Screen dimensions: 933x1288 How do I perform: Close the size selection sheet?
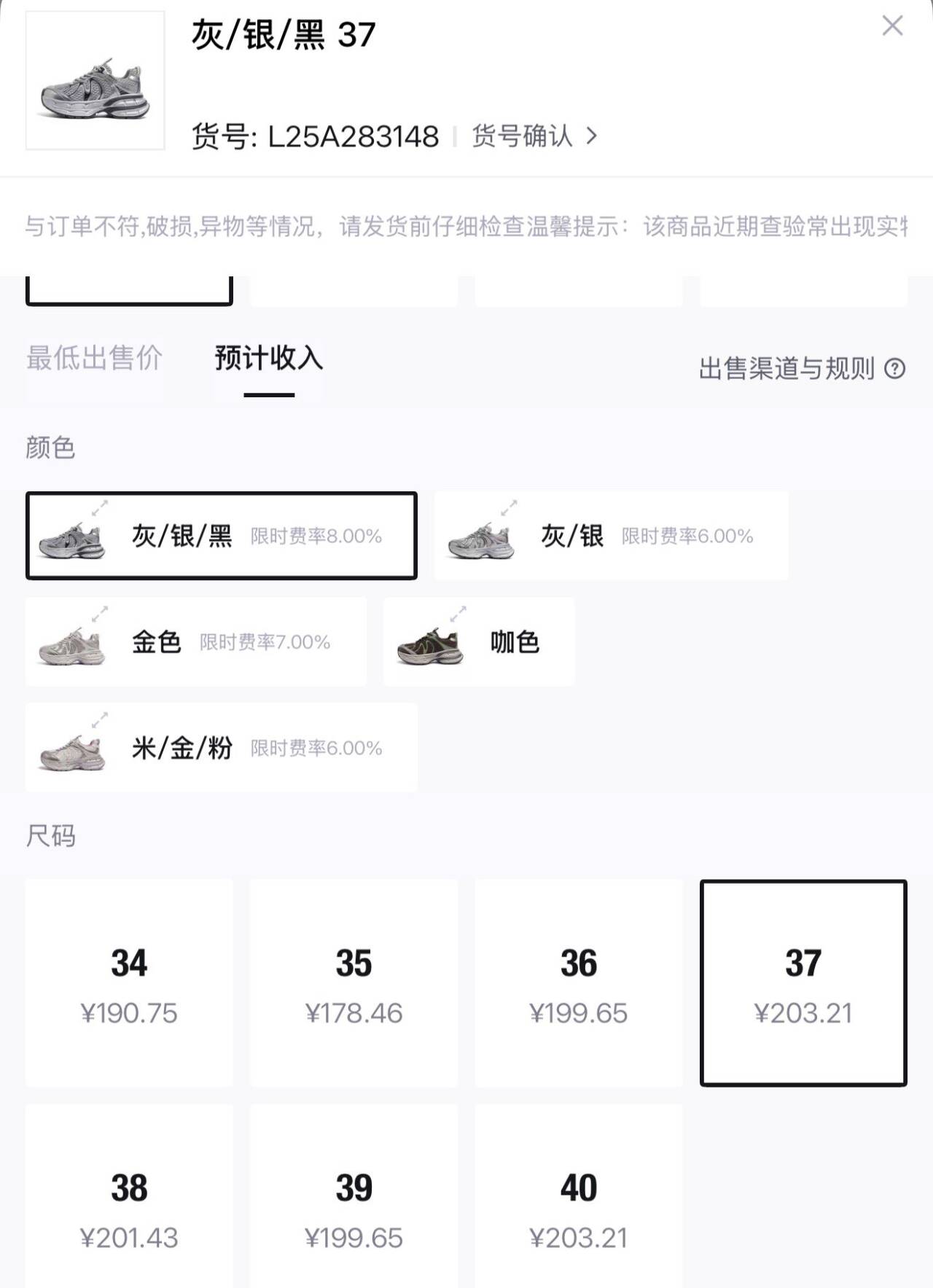point(892,26)
